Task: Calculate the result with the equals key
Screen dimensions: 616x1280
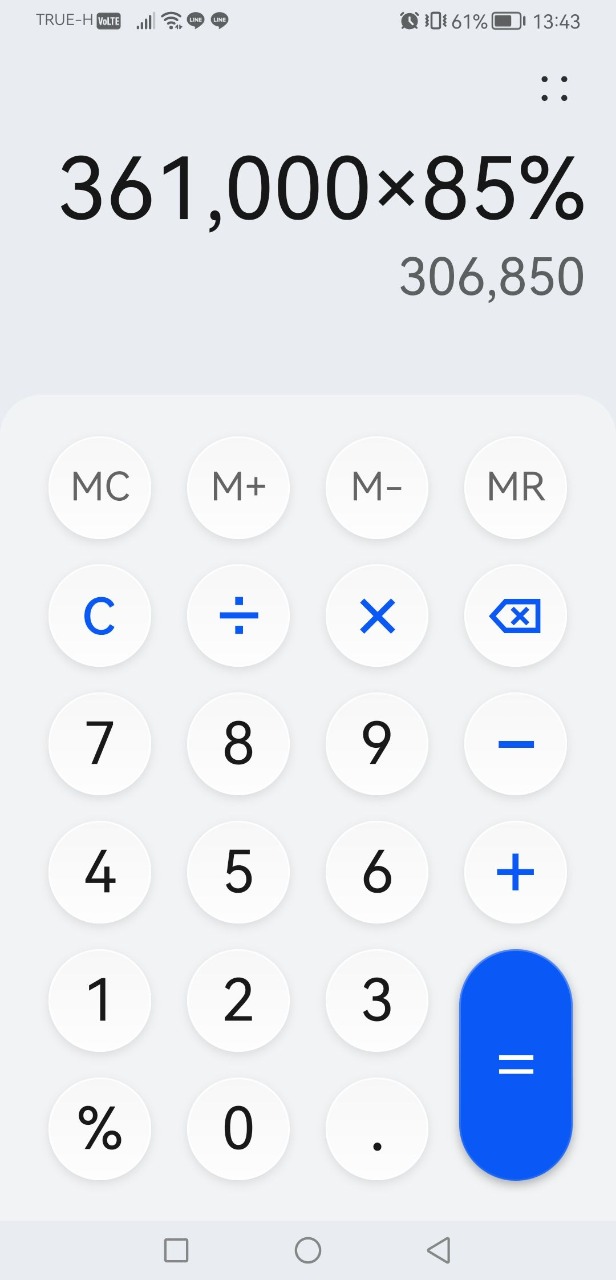Action: coord(515,1065)
